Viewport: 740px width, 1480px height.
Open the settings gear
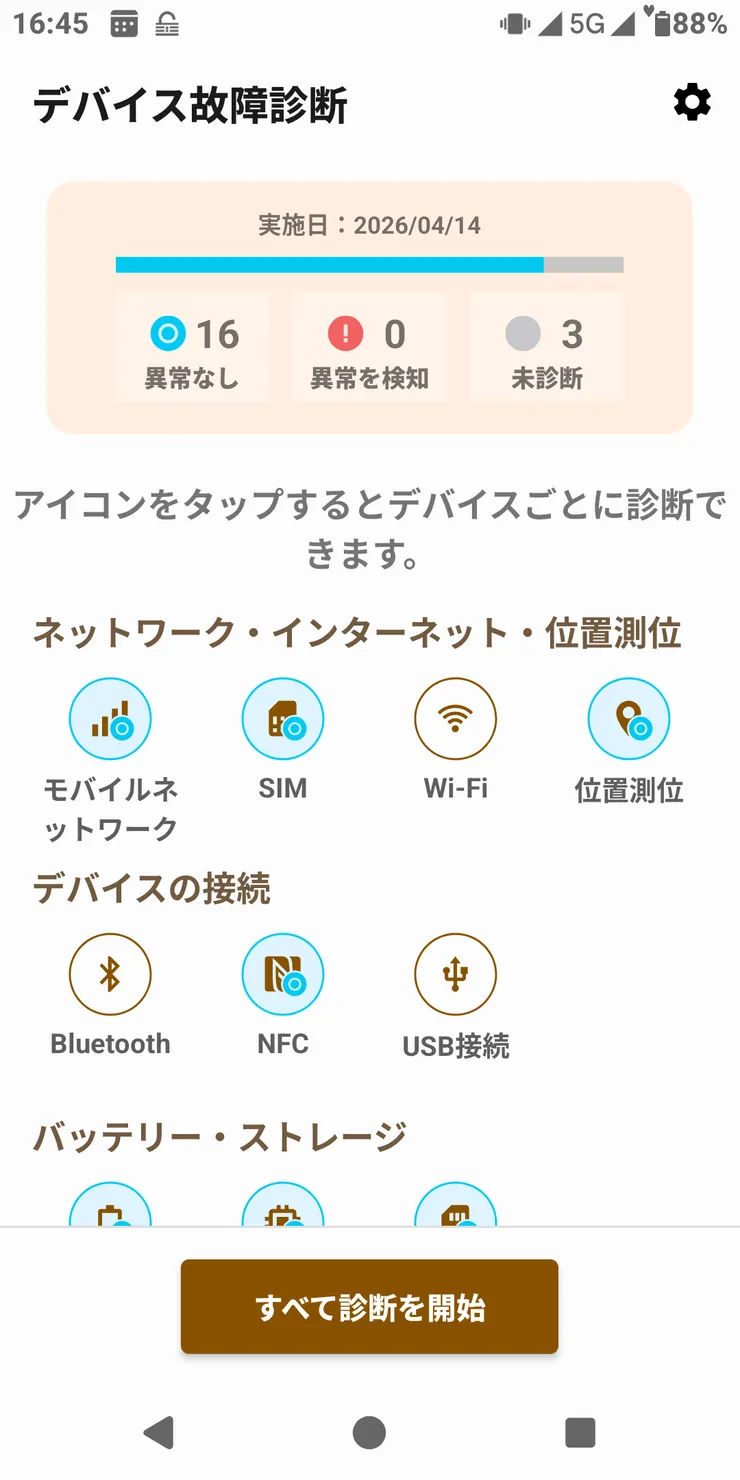[692, 102]
